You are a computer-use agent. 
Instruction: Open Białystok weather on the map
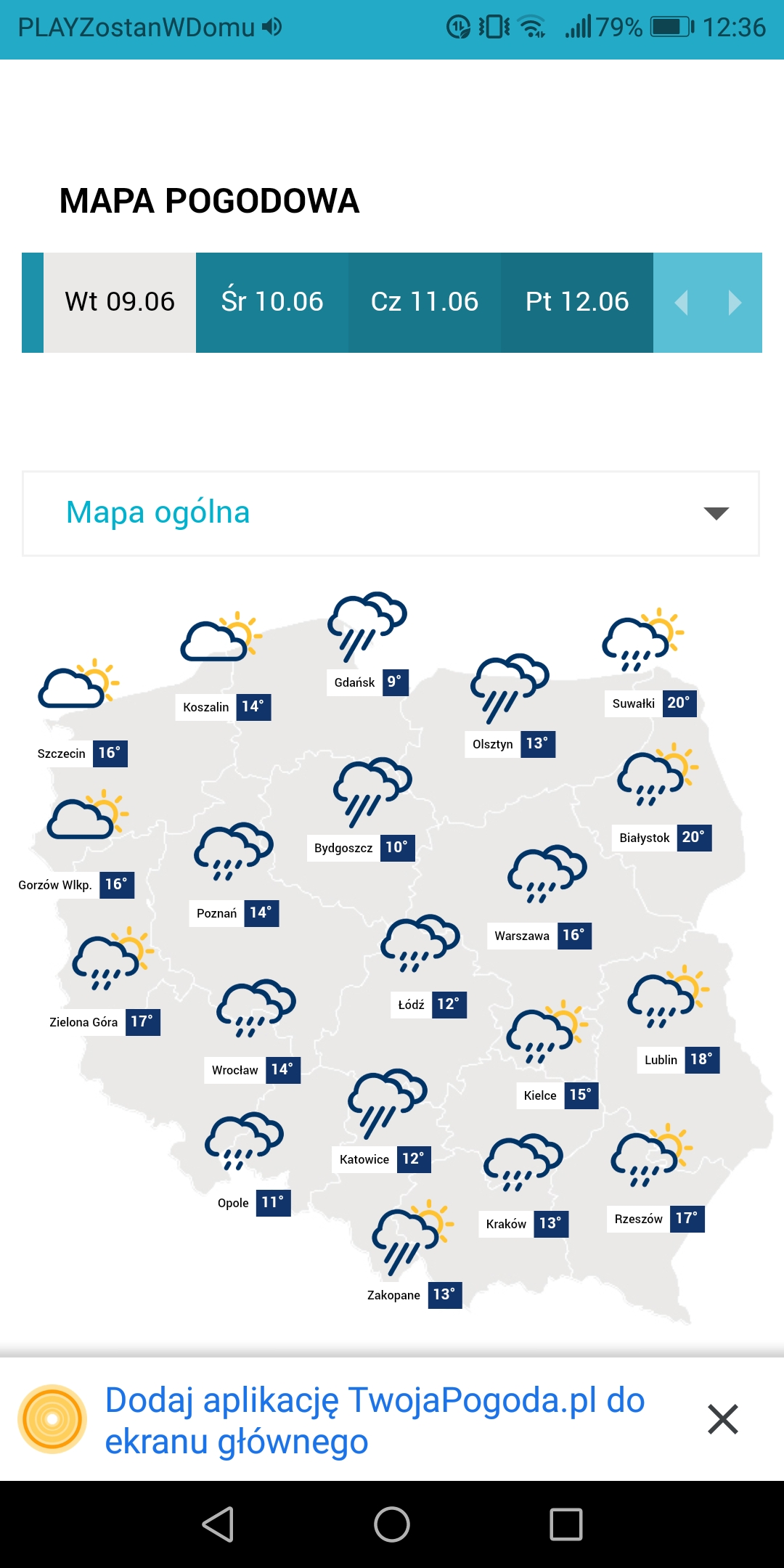(x=661, y=838)
